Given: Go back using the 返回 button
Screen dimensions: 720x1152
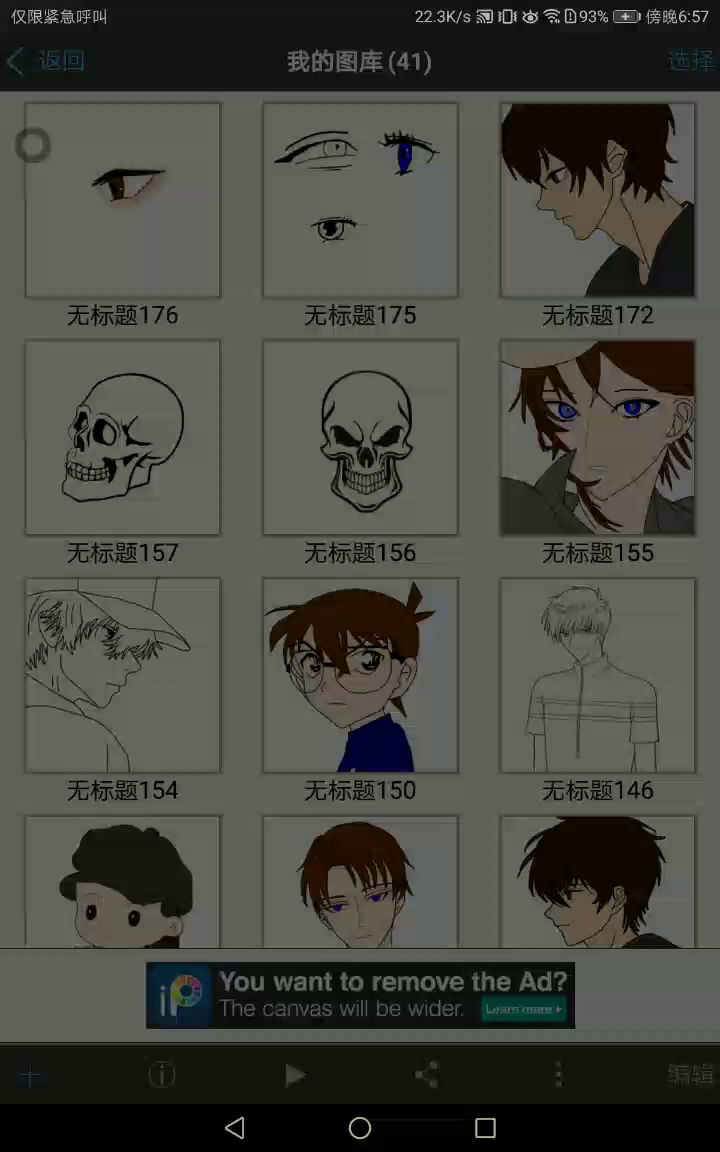Looking at the screenshot, I should pos(46,61).
